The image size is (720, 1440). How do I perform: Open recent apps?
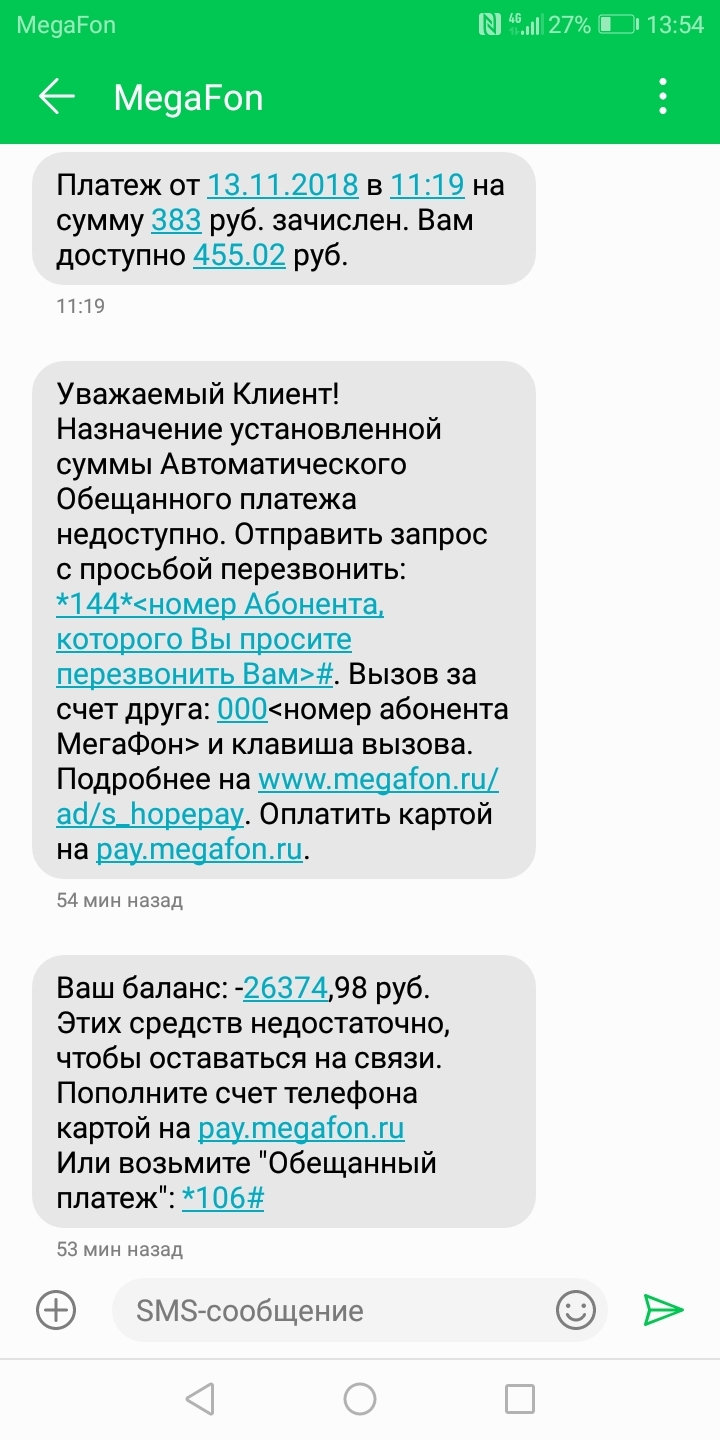pos(519,1398)
